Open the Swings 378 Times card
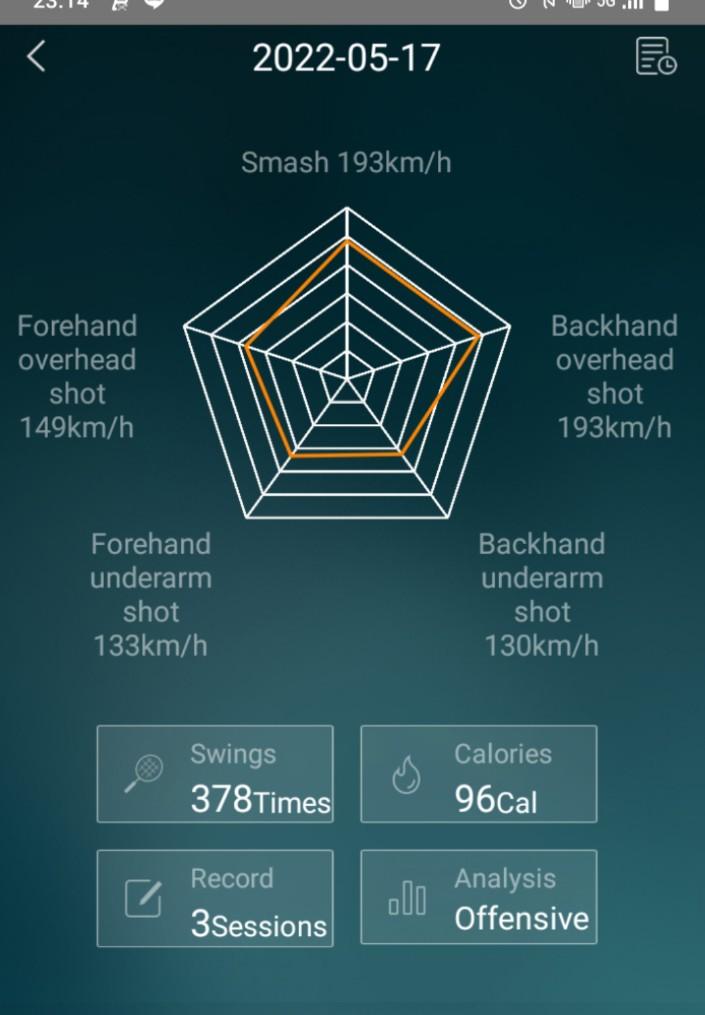 tap(215, 774)
